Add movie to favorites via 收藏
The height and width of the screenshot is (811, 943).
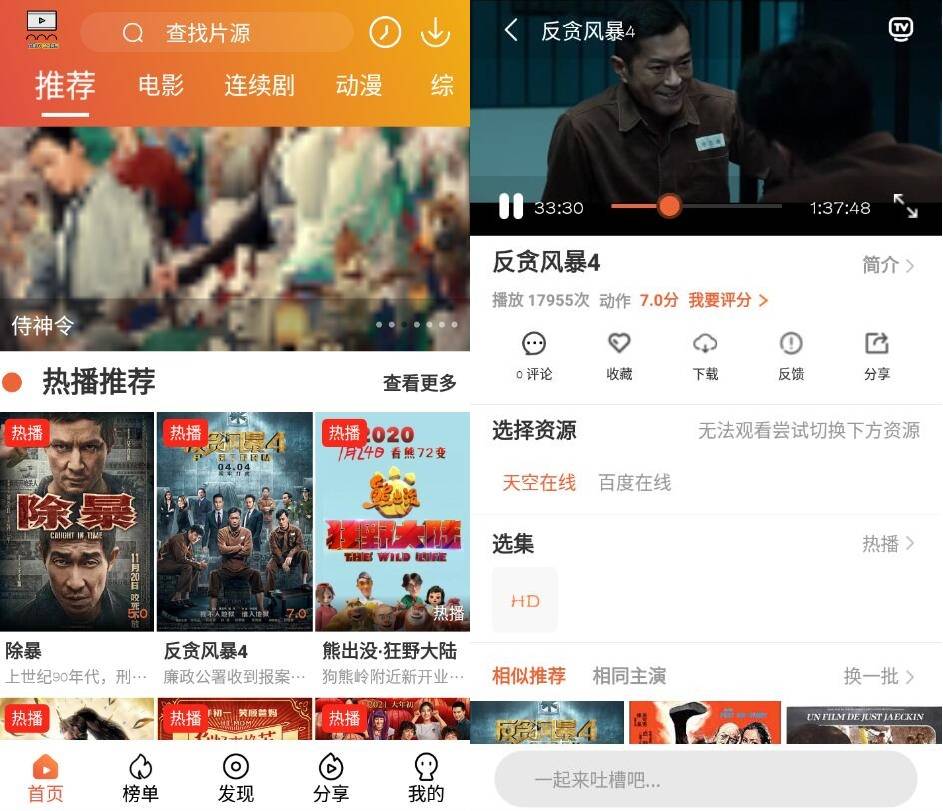619,355
